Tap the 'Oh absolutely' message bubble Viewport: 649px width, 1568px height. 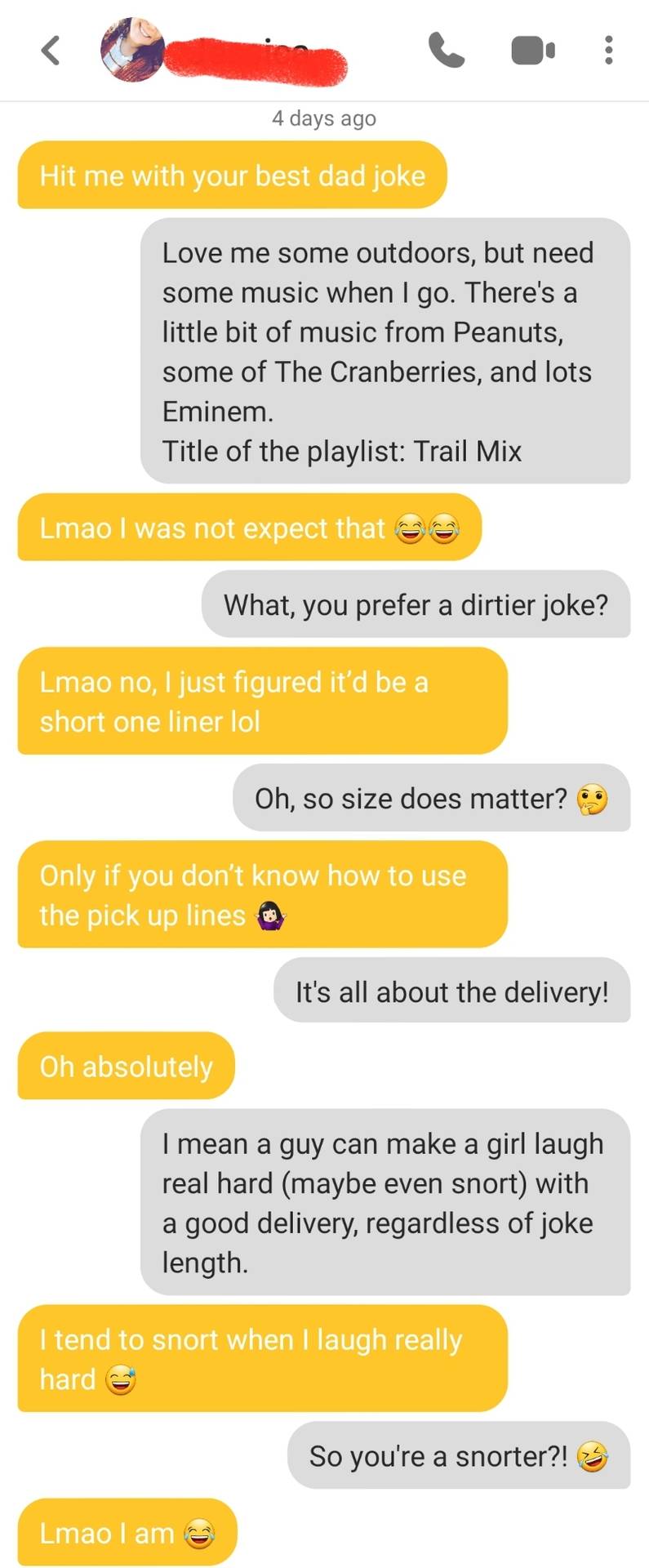(x=125, y=1066)
